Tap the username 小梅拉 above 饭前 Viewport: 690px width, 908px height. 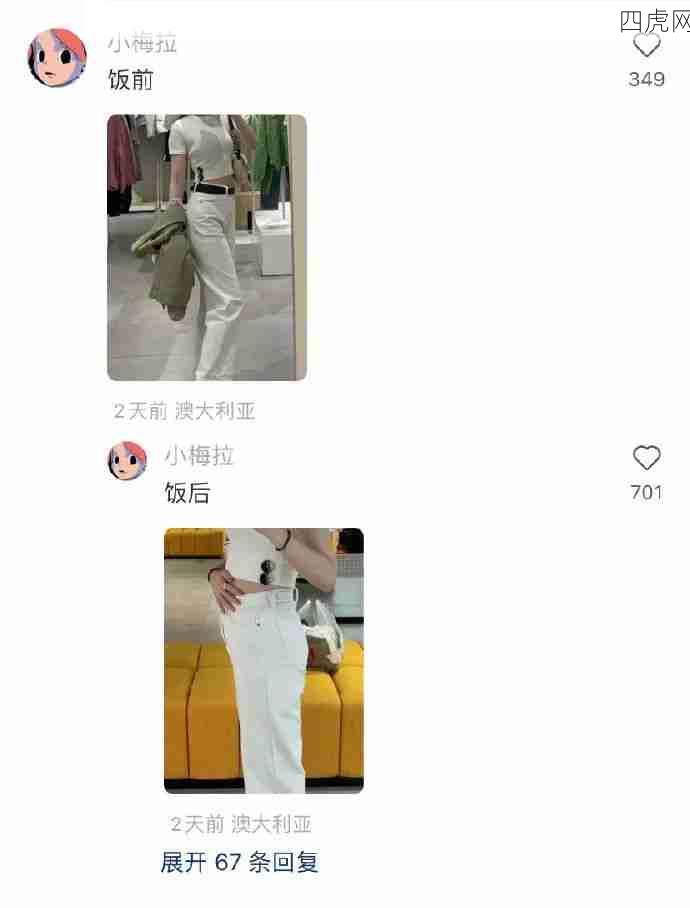coord(142,44)
